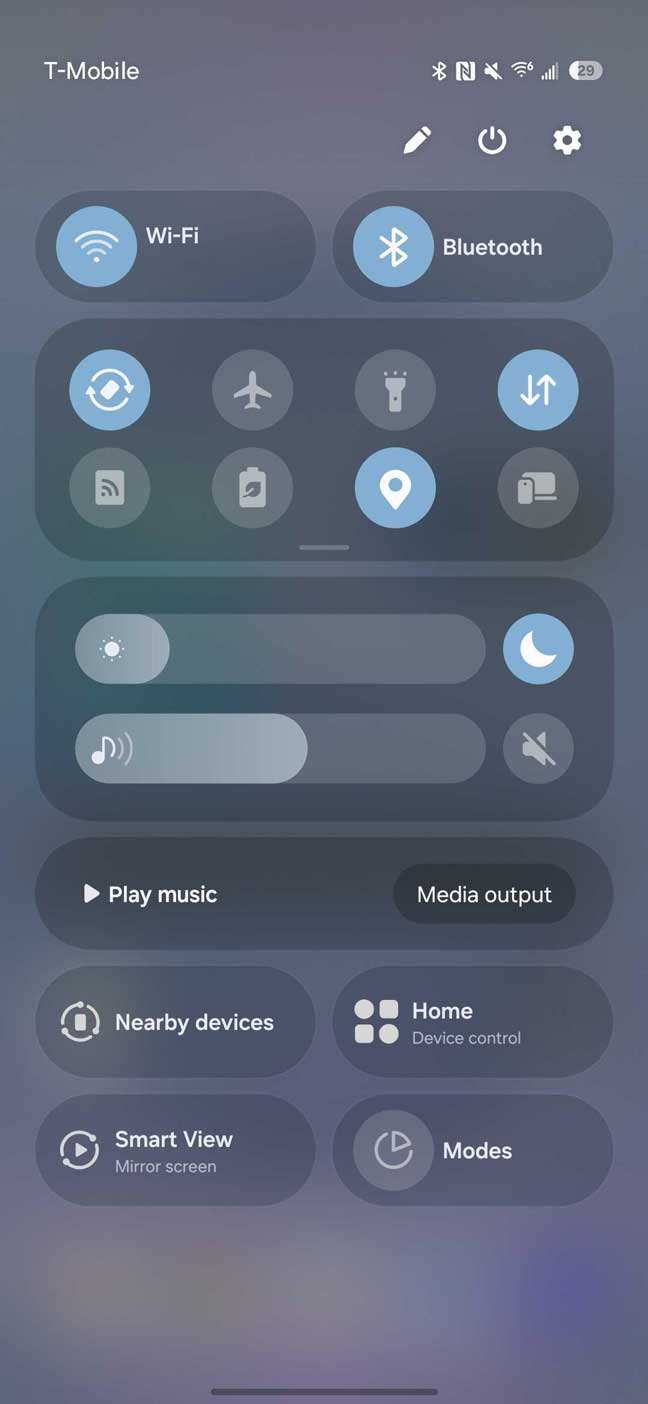Viewport: 648px width, 1404px height.
Task: Toggle the dark mode moon button
Action: (538, 649)
